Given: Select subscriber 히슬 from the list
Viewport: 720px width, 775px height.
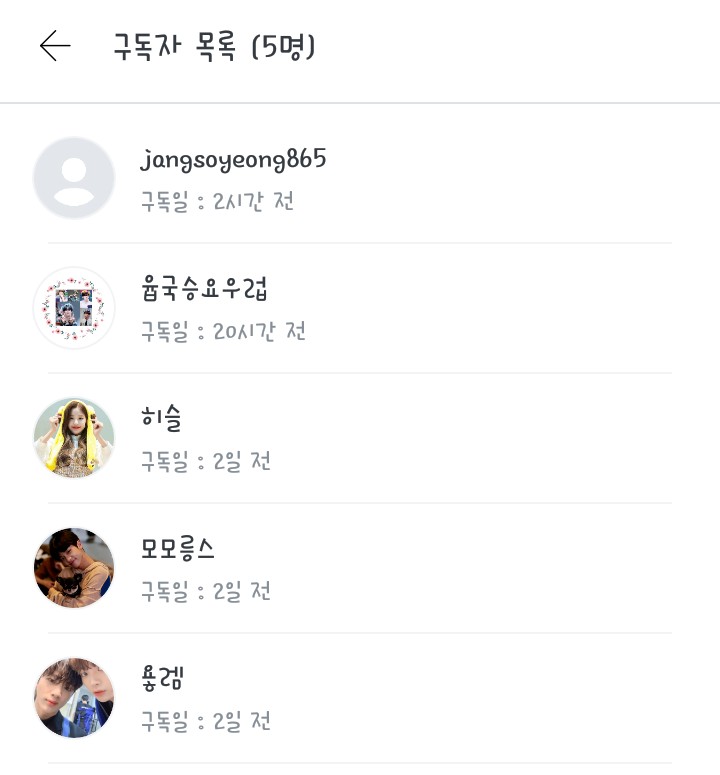Looking at the screenshot, I should 162,420.
